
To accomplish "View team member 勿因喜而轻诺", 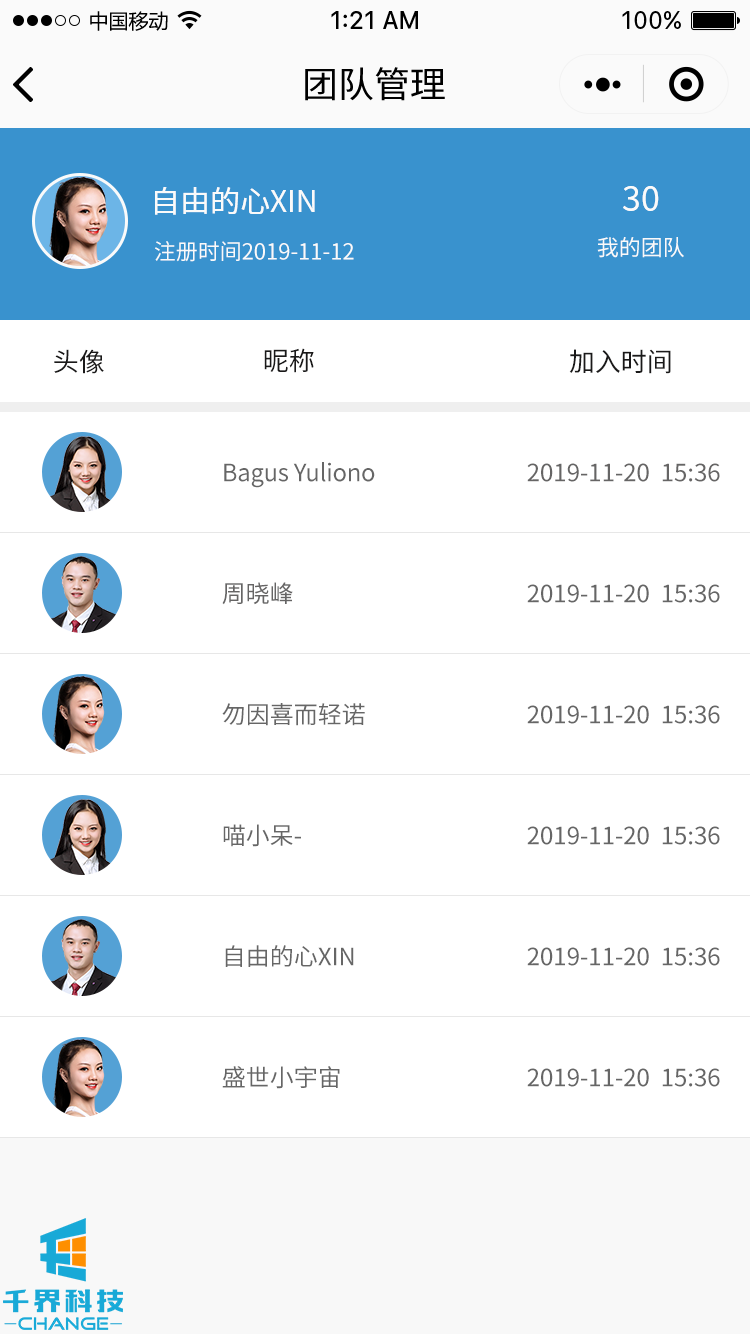I will (x=293, y=715).
